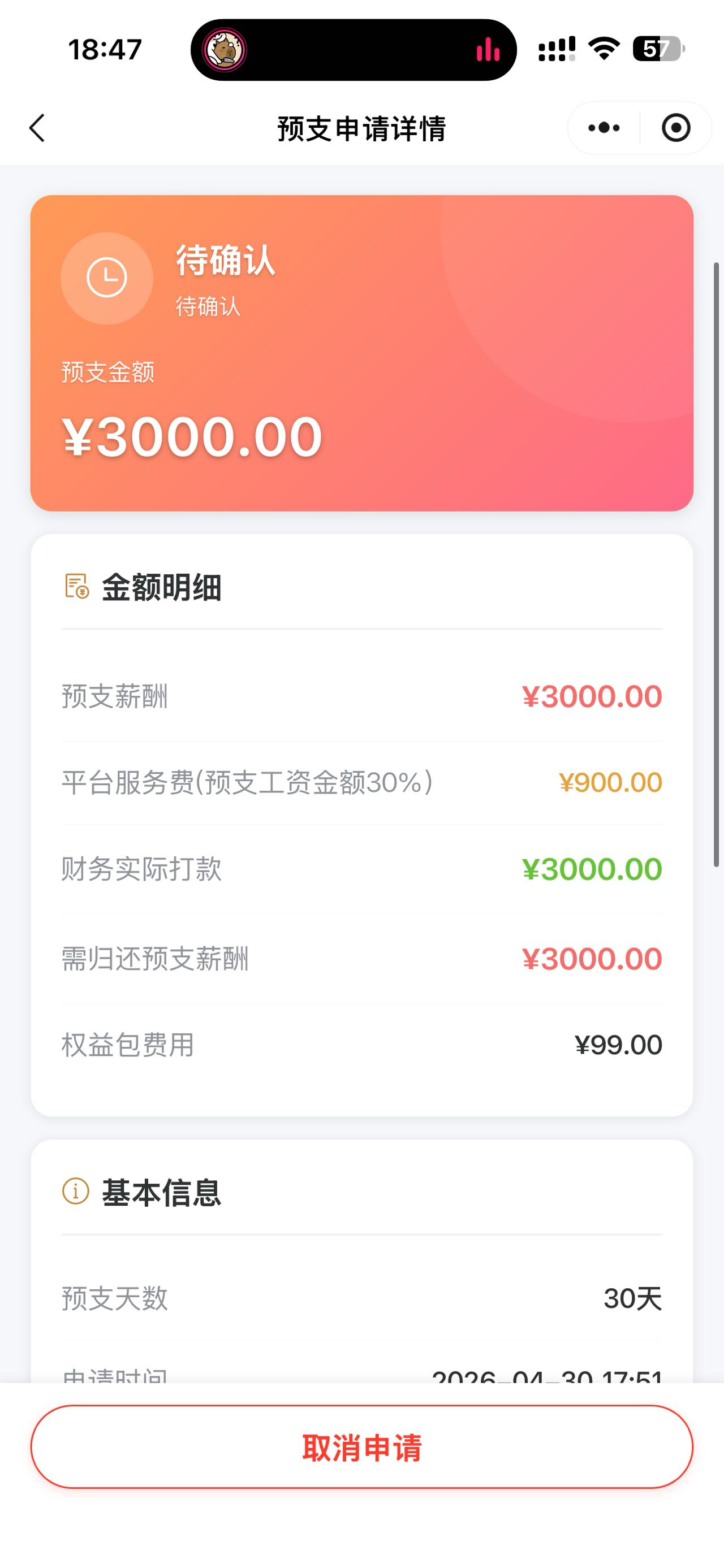This screenshot has height=1568, width=724.
Task: Open the mini program's three-dot menu
Action: [x=604, y=128]
